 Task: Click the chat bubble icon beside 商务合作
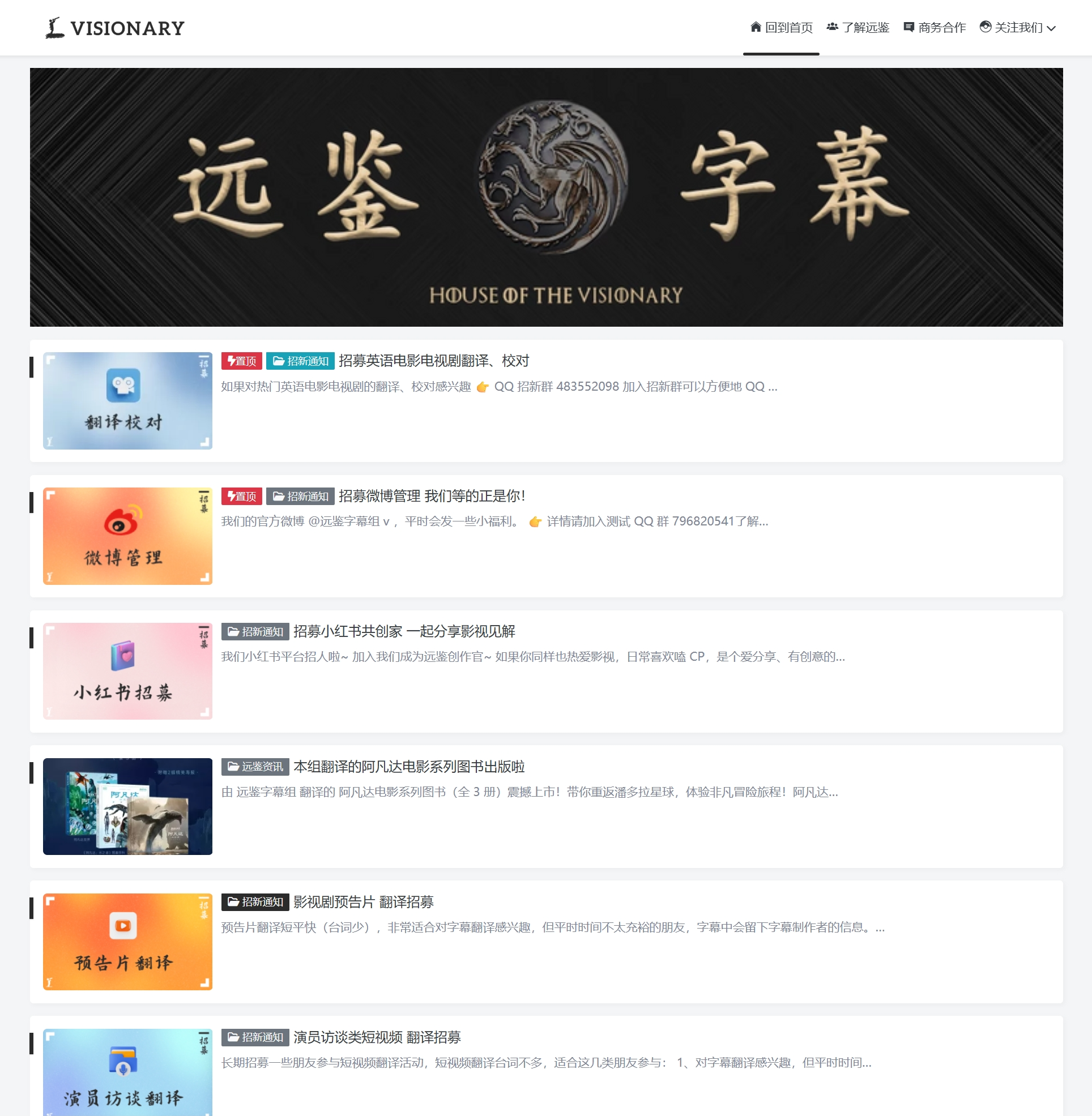pos(910,27)
